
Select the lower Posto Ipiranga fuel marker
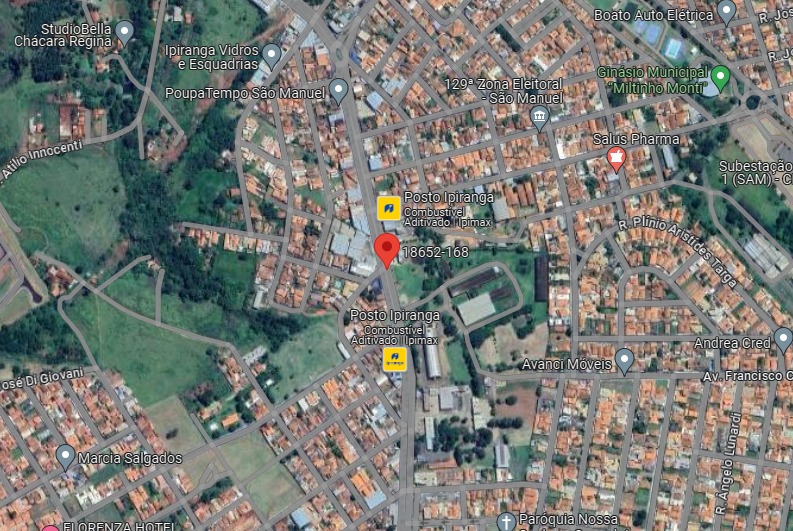click(x=395, y=360)
